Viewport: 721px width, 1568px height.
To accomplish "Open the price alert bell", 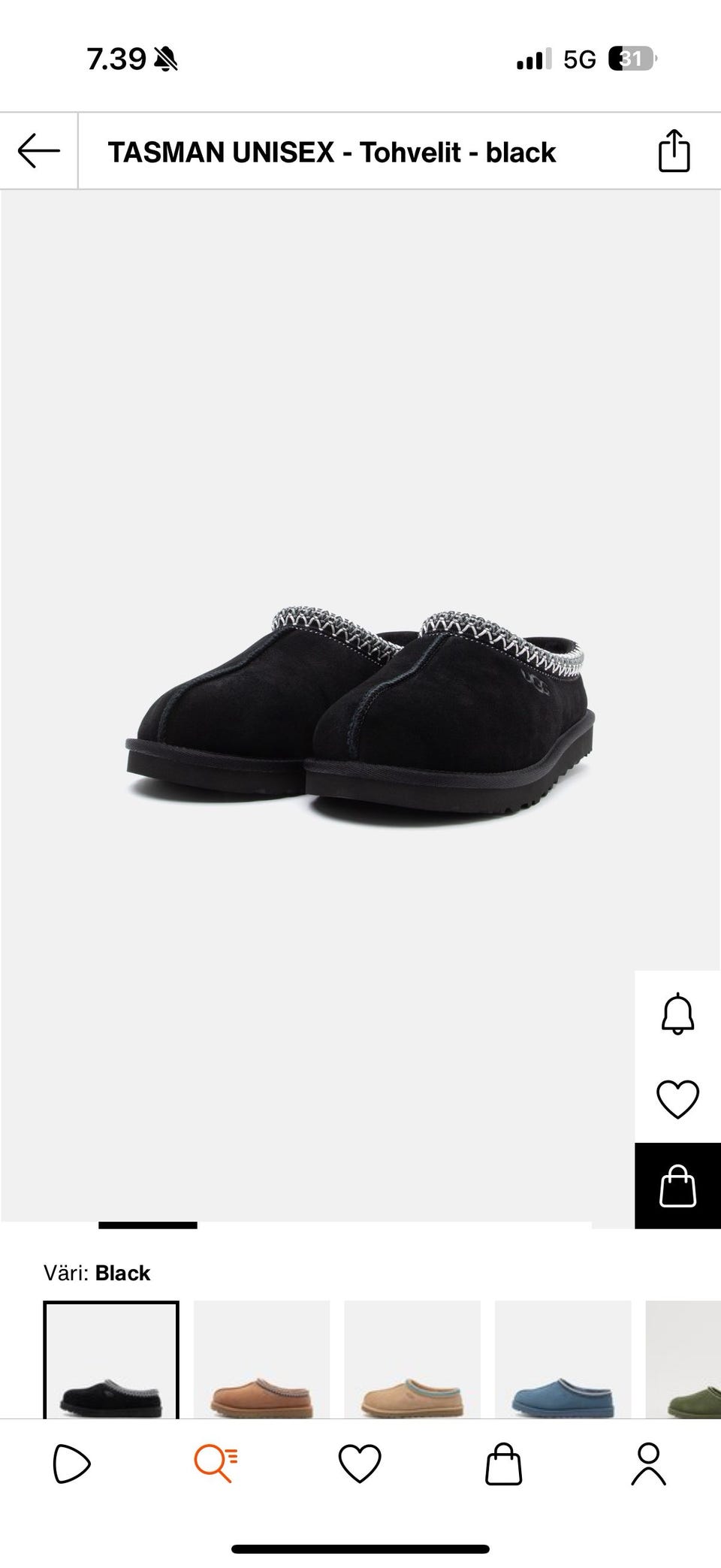I will point(677,1014).
